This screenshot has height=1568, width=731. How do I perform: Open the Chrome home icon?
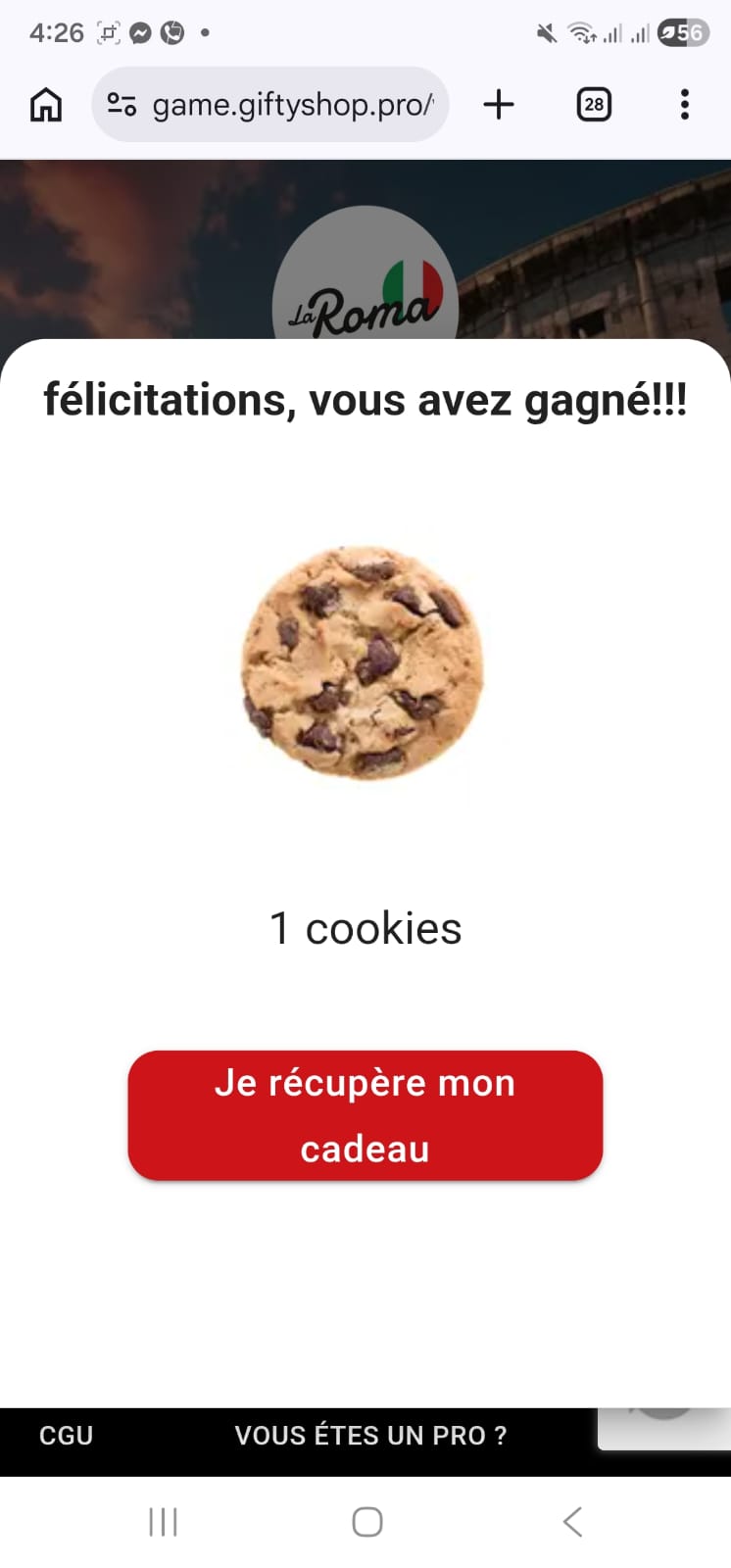point(44,104)
